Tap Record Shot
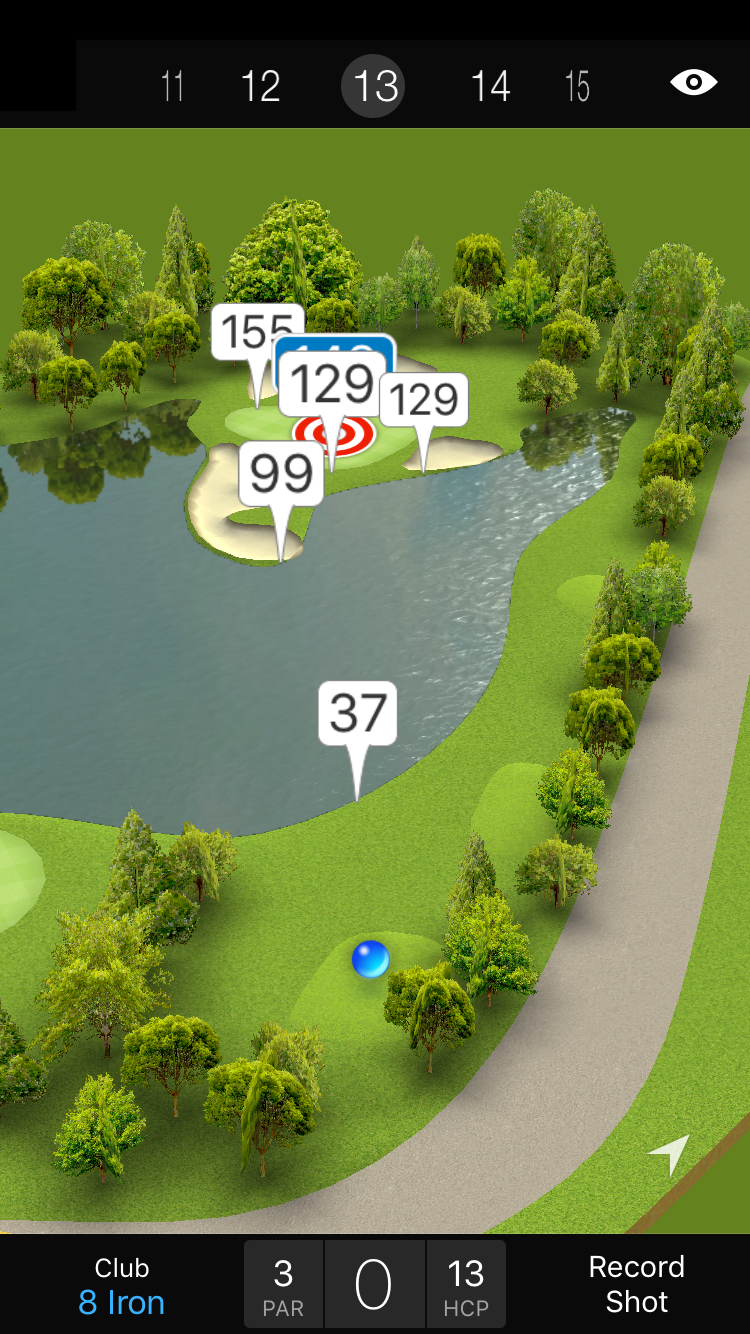This screenshot has height=1334, width=750. tap(636, 1285)
